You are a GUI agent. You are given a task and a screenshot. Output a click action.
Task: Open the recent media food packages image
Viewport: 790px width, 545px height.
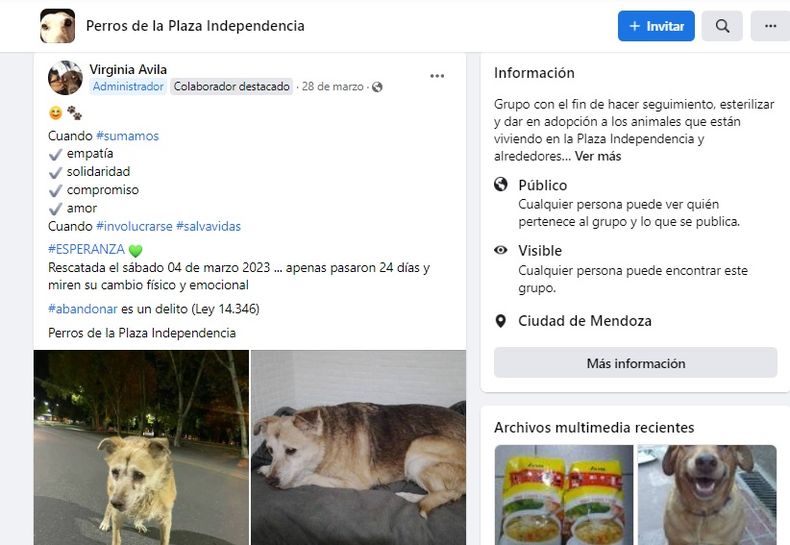tap(563, 495)
